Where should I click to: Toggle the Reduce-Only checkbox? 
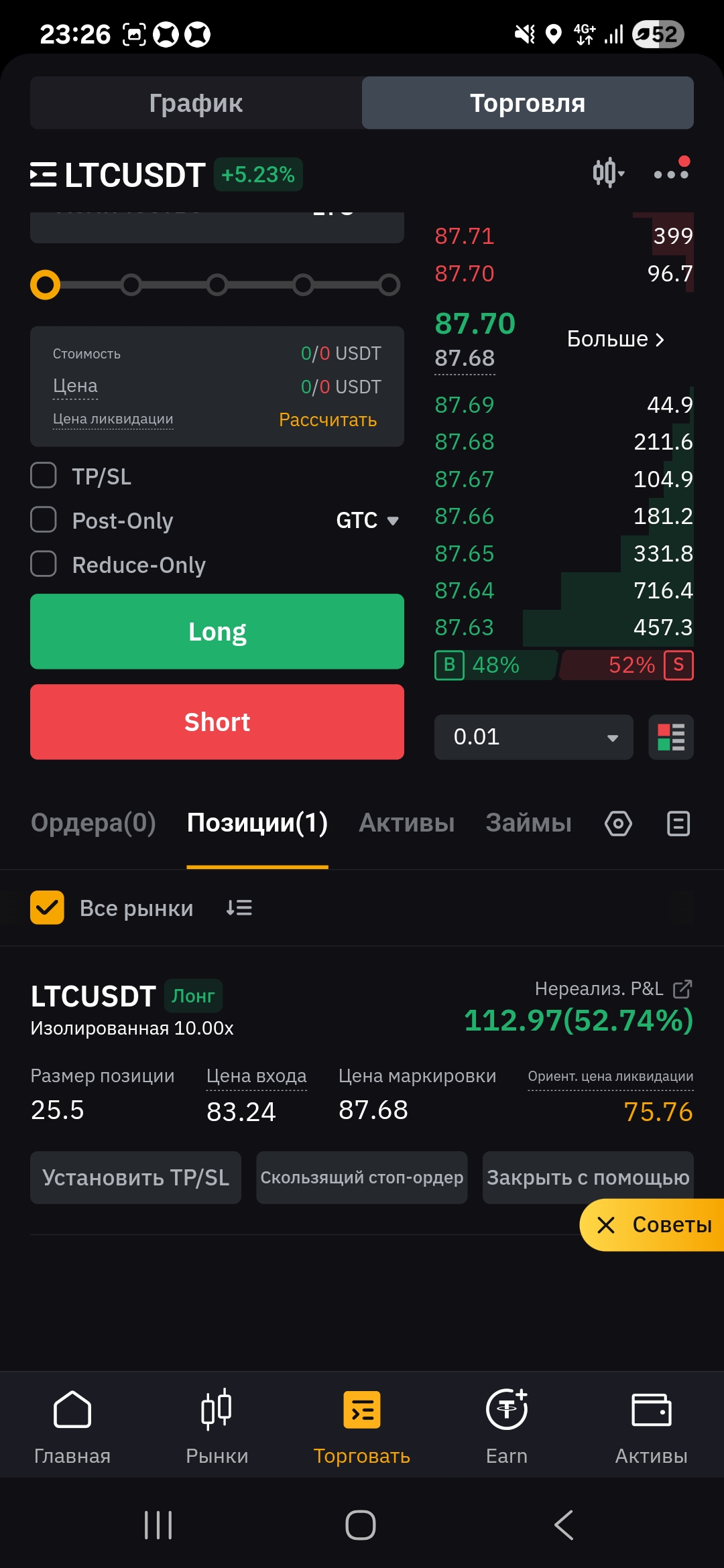[x=44, y=564]
